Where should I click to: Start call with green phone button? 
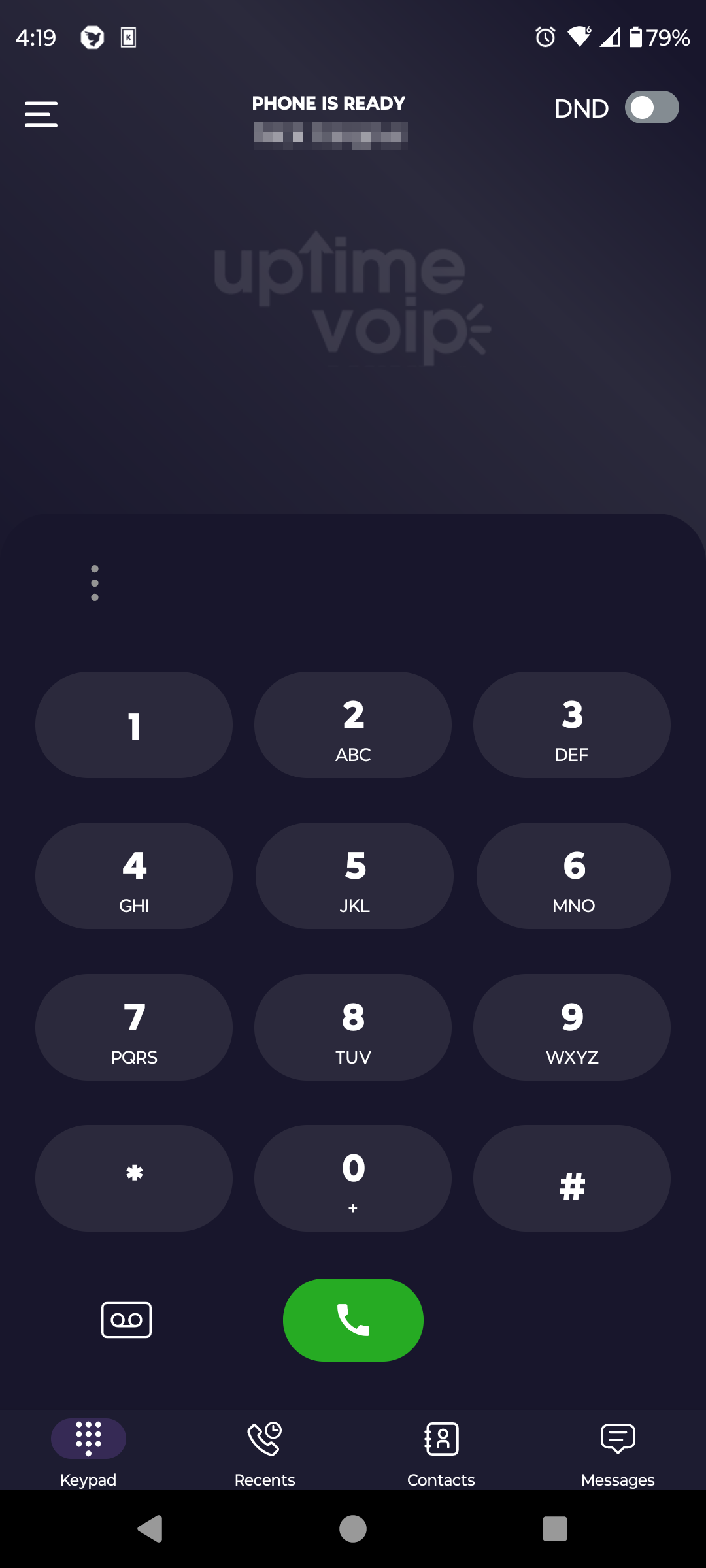tap(353, 1320)
